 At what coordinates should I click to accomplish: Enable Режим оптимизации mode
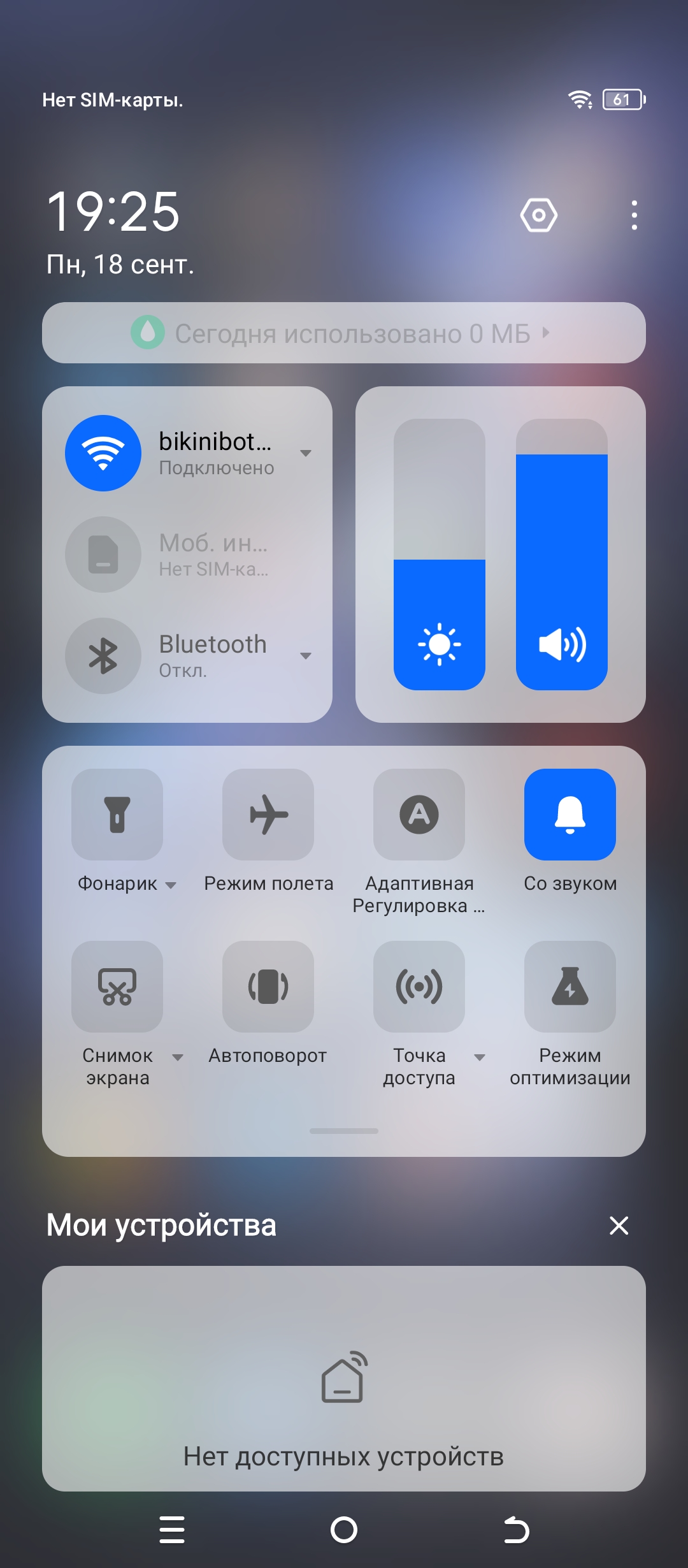570,987
